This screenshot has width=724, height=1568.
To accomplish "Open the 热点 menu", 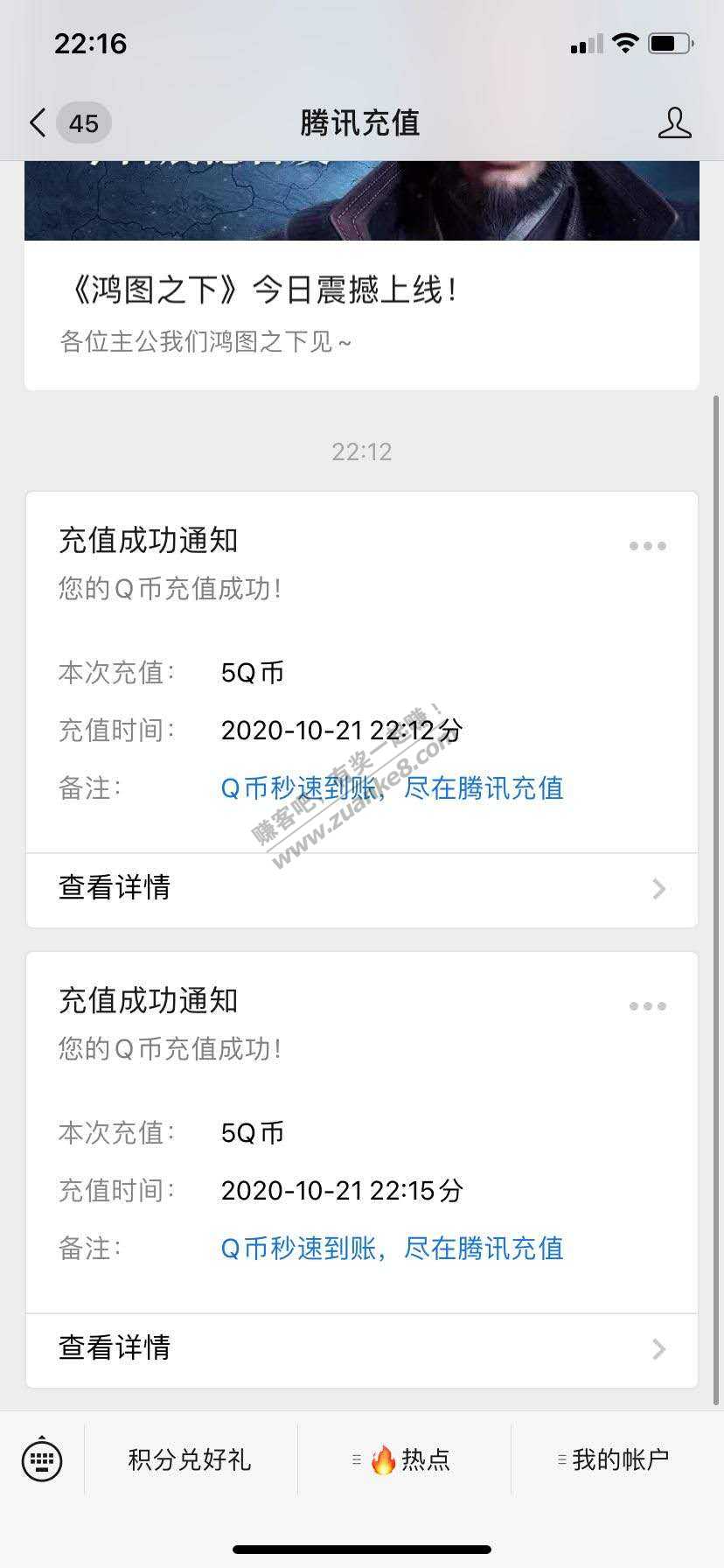I will [x=404, y=1459].
